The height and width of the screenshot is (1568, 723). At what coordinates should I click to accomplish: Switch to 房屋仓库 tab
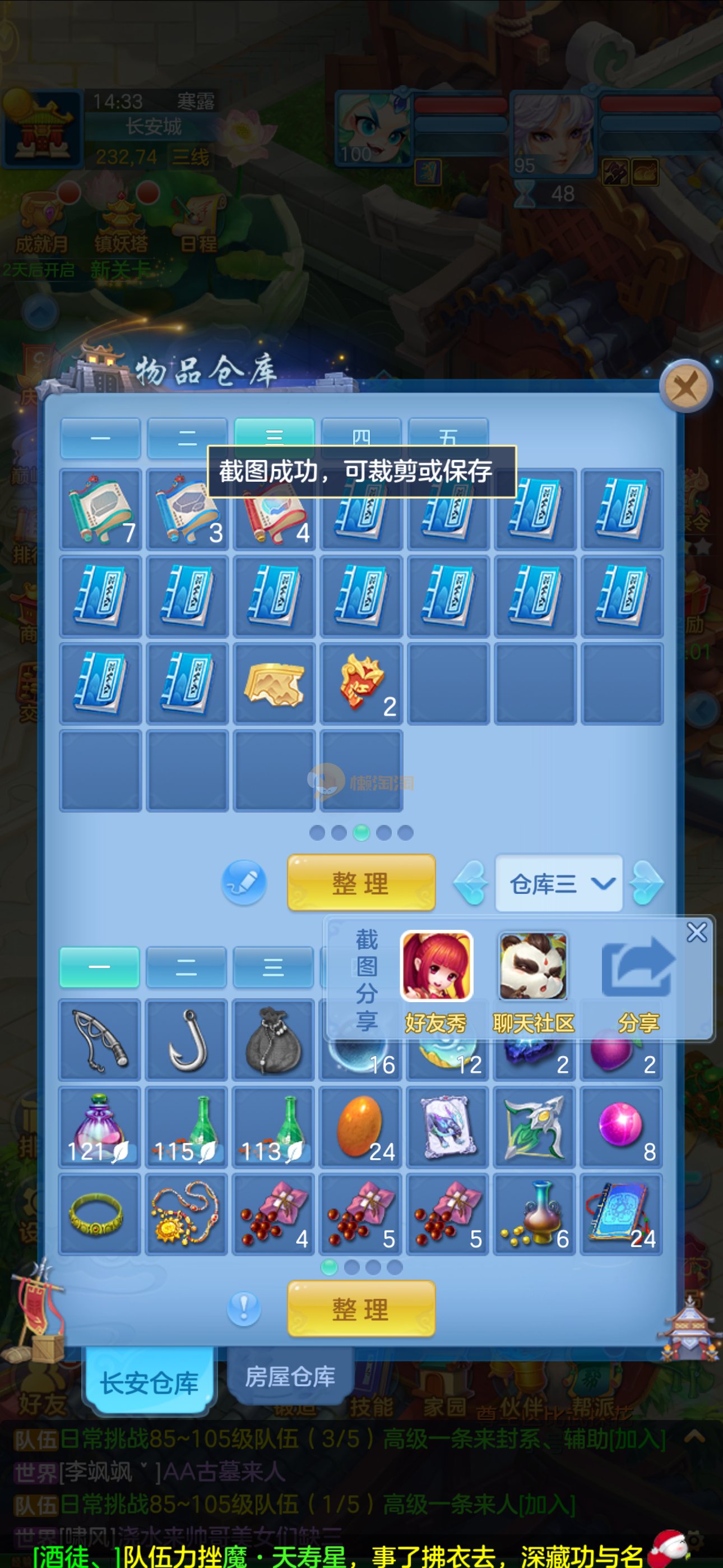click(290, 1377)
